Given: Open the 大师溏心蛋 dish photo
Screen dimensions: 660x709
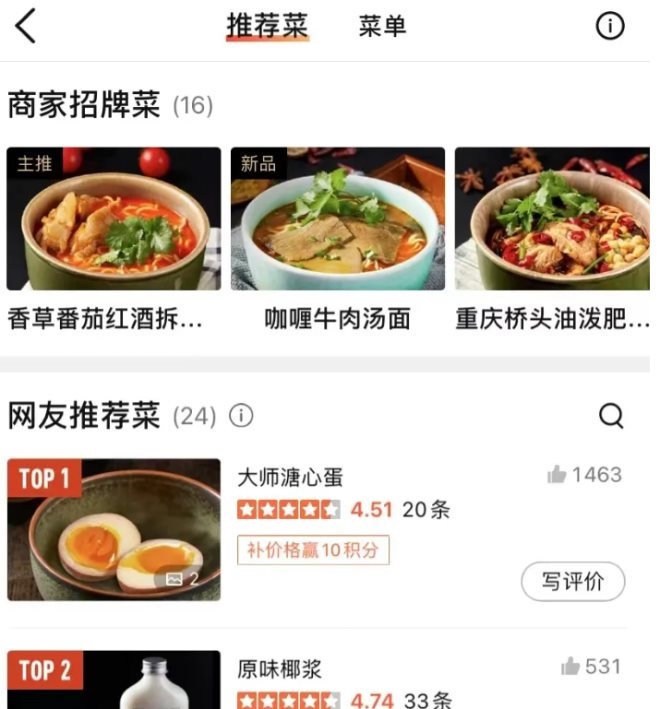Looking at the screenshot, I should (113, 529).
